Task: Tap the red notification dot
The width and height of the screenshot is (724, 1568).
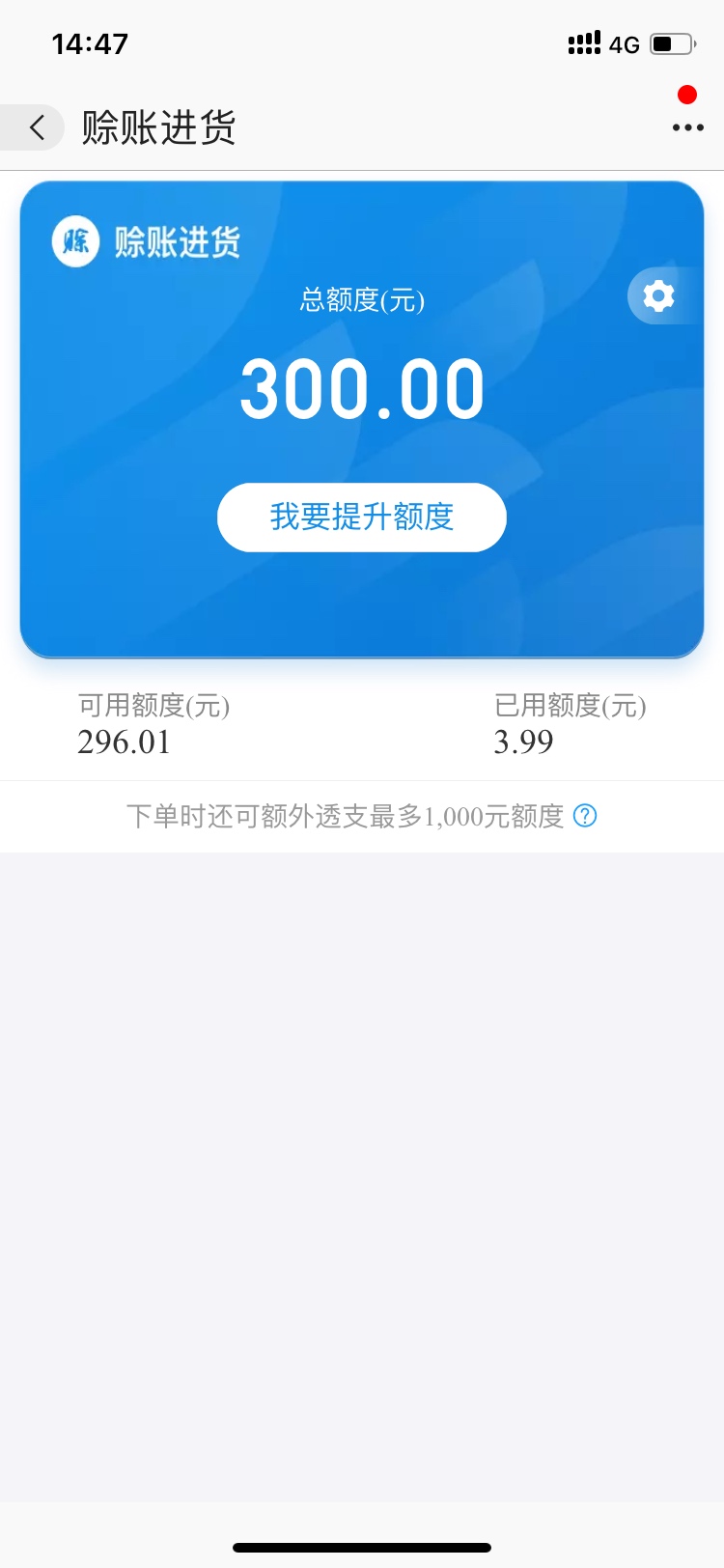Action: click(x=686, y=94)
